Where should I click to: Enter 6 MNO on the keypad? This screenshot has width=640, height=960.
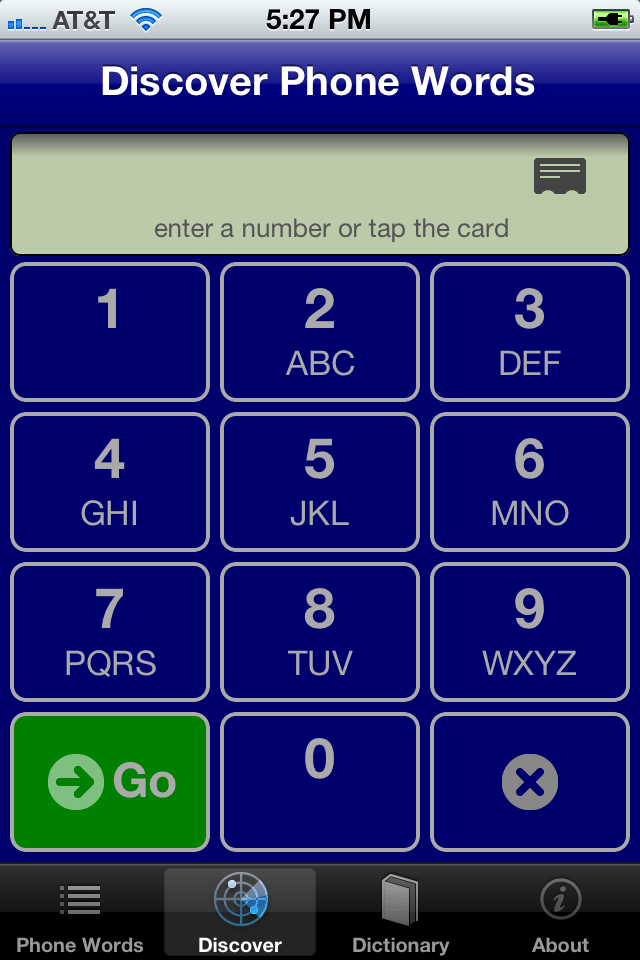coord(530,482)
